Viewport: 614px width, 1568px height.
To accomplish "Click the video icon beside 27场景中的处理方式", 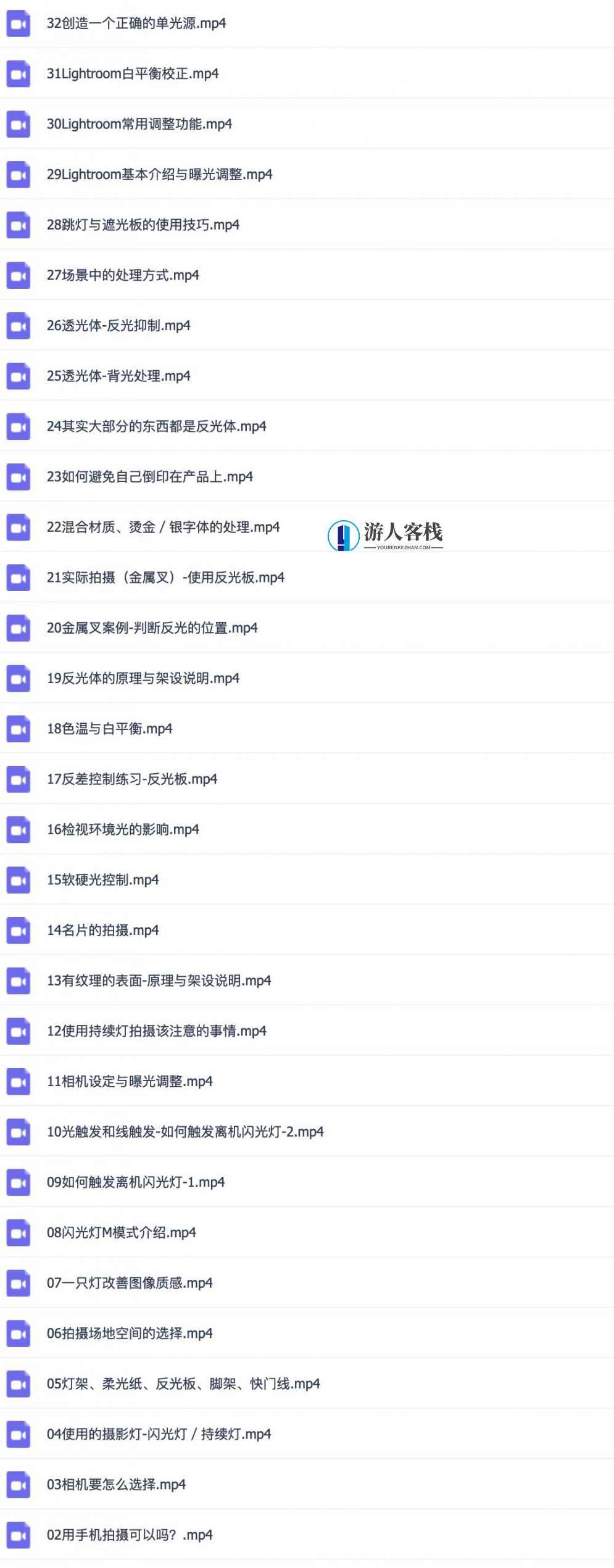I will pyautogui.click(x=17, y=275).
